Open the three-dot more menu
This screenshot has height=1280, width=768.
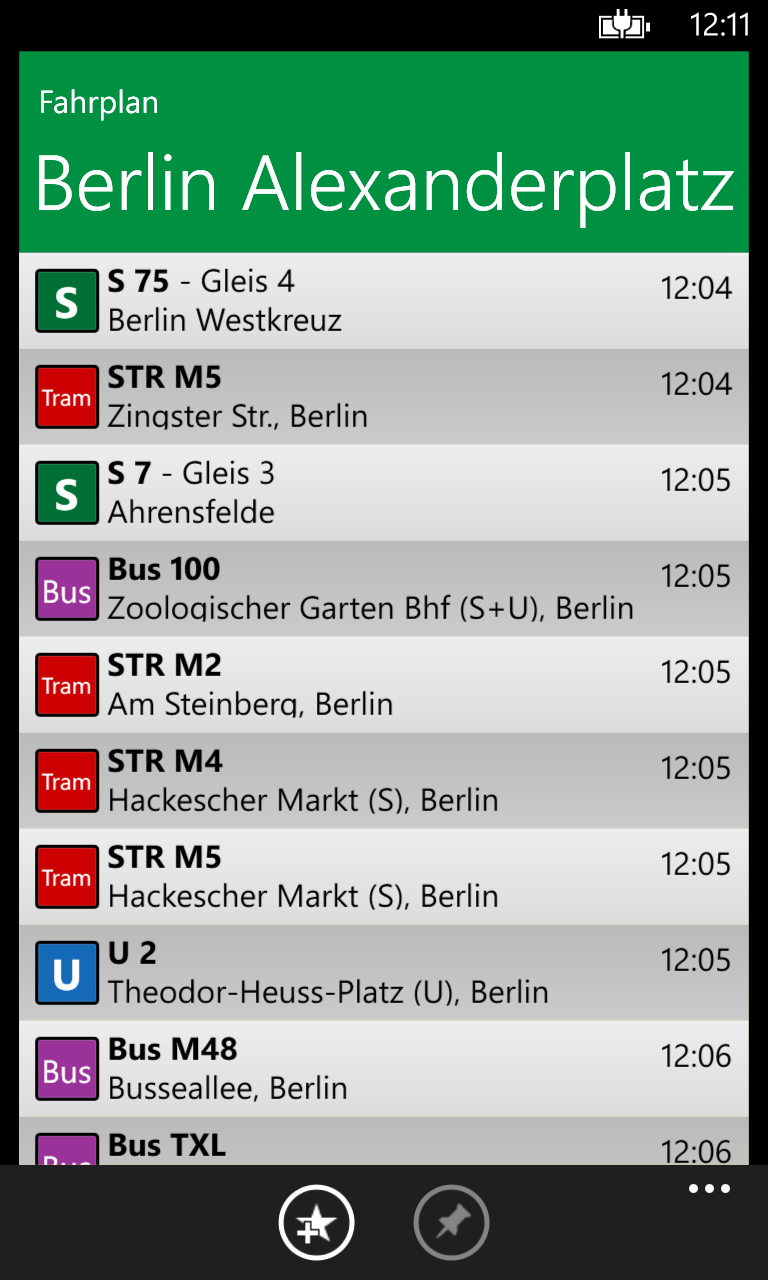(709, 1189)
